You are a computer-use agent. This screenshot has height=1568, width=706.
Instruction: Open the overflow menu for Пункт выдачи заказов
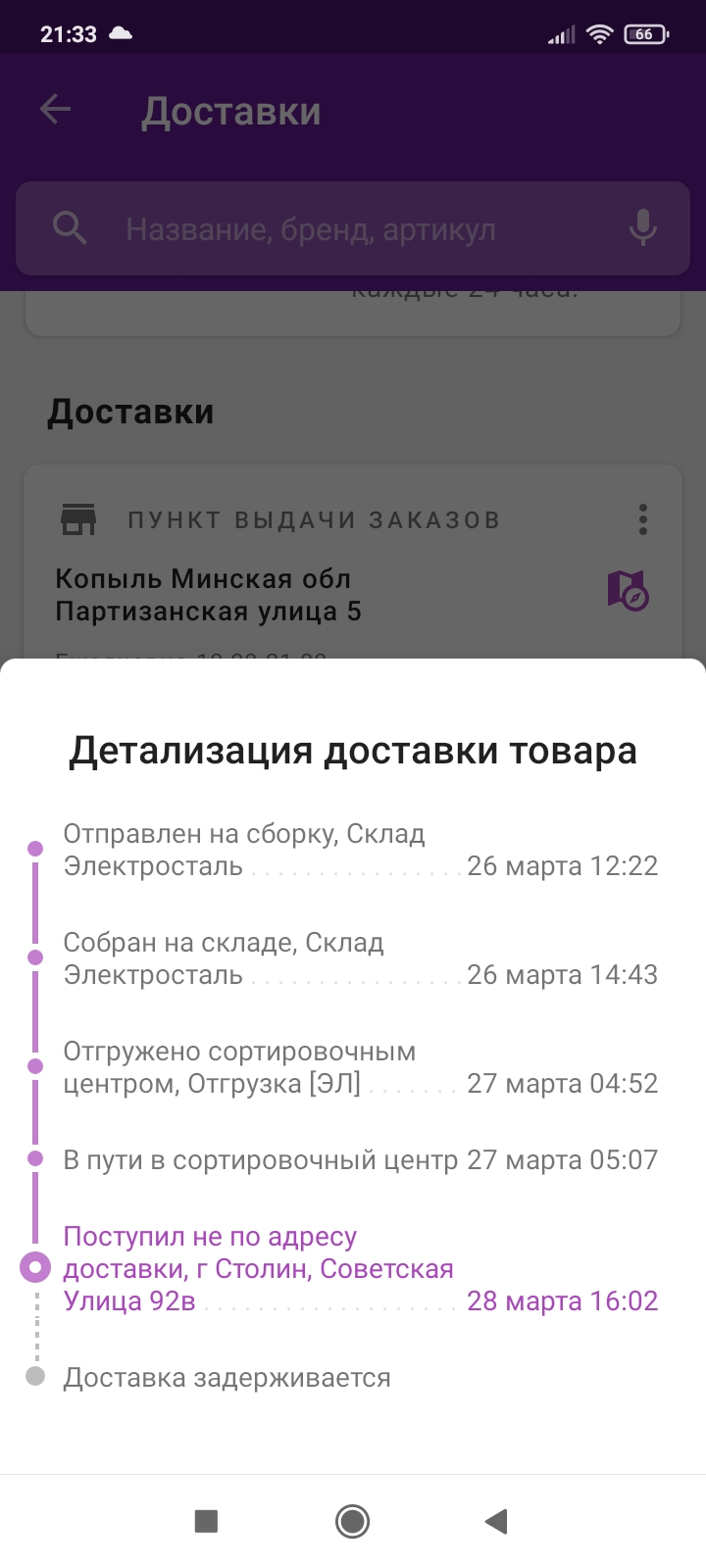pyautogui.click(x=643, y=519)
